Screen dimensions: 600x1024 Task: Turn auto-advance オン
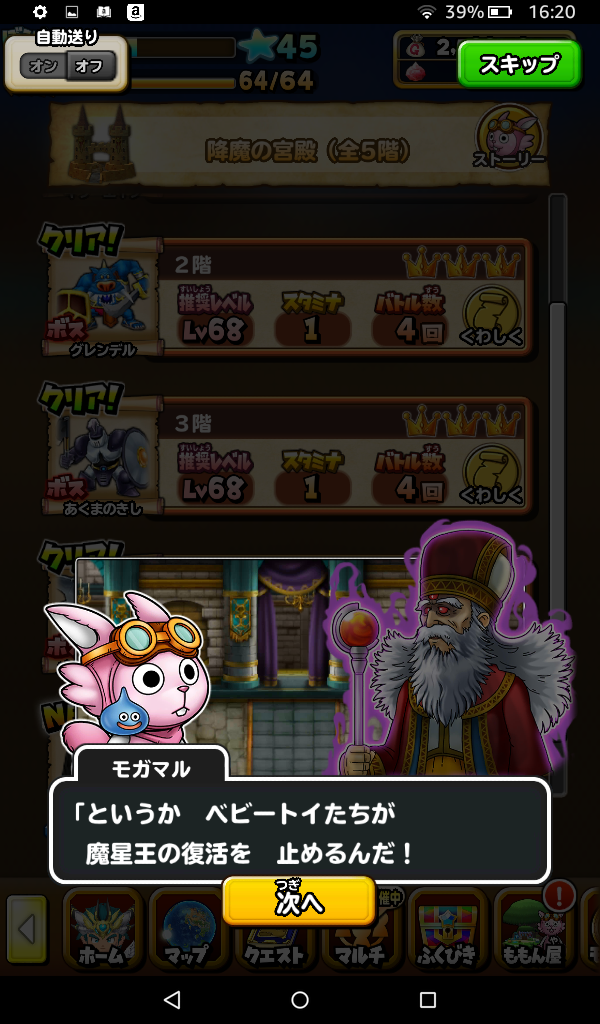(x=44, y=67)
